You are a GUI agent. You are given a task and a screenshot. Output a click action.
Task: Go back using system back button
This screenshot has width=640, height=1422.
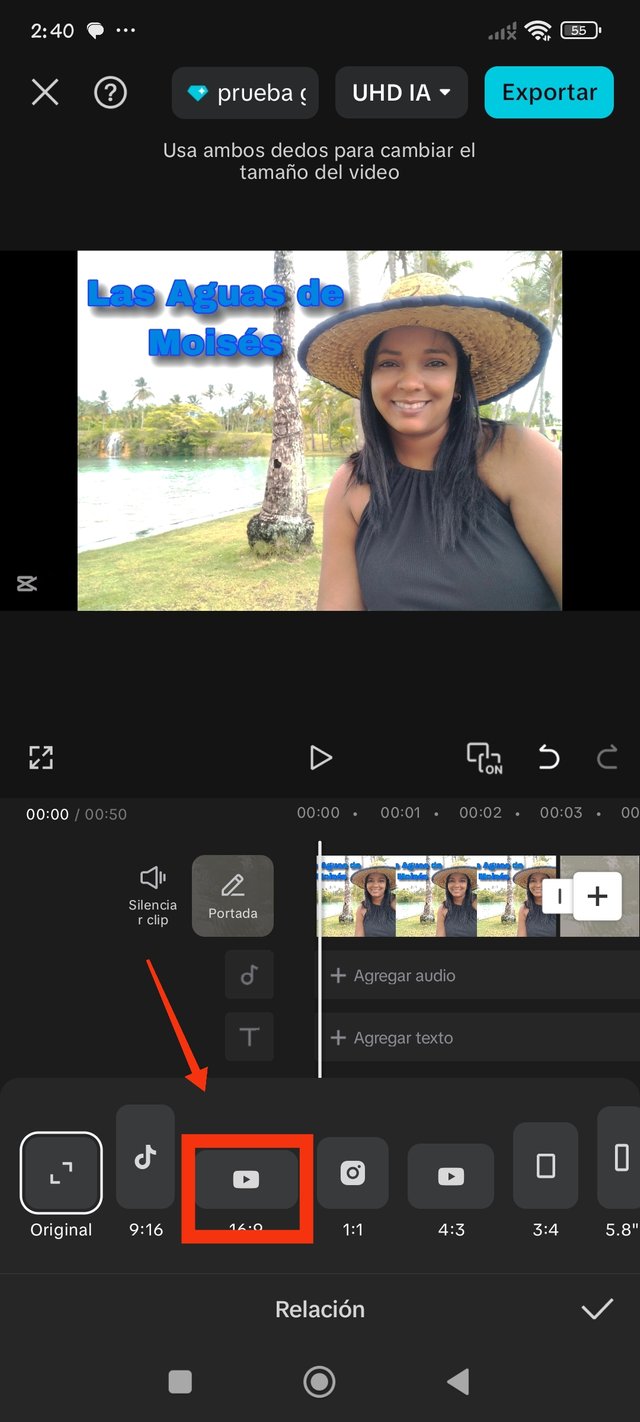click(x=458, y=1382)
